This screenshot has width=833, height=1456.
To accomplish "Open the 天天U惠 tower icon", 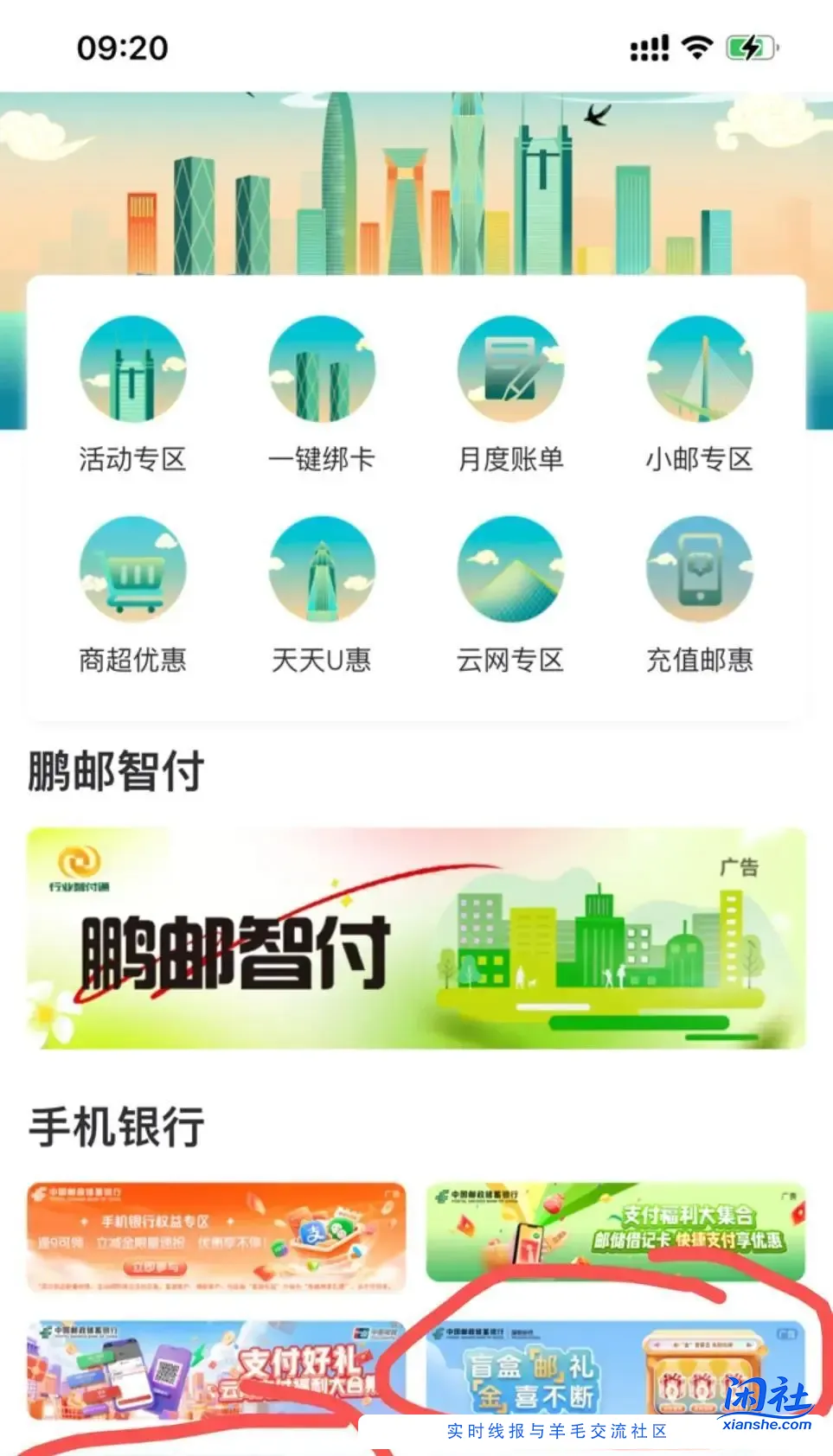I will point(322,569).
